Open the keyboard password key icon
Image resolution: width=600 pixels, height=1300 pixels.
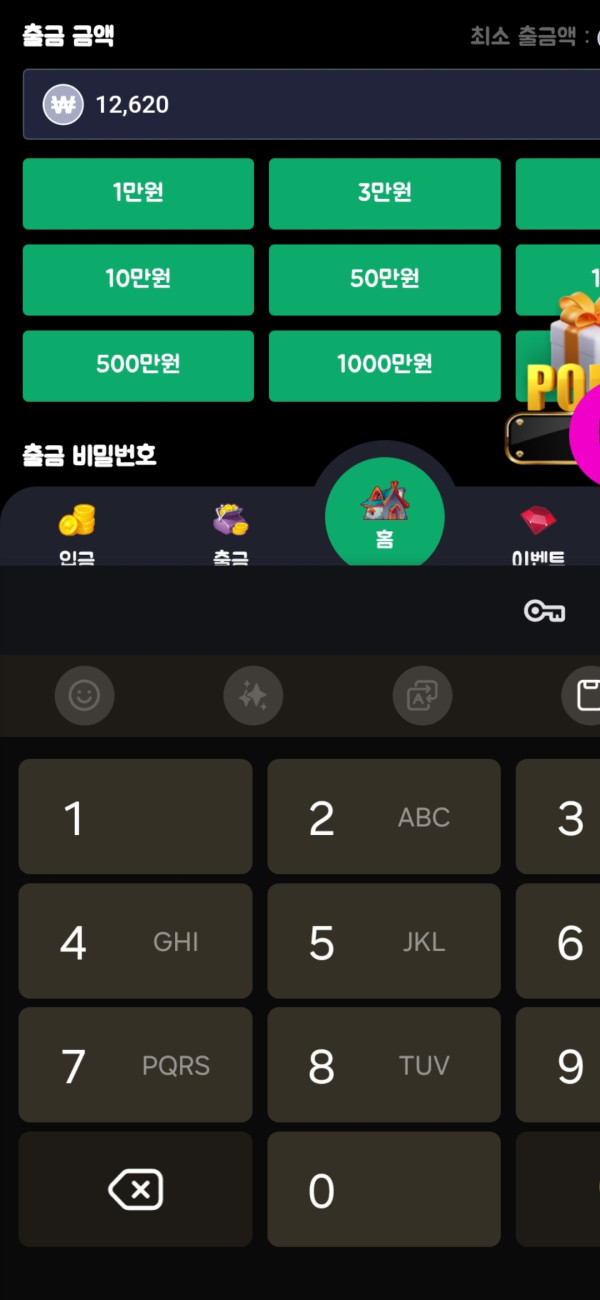click(545, 611)
